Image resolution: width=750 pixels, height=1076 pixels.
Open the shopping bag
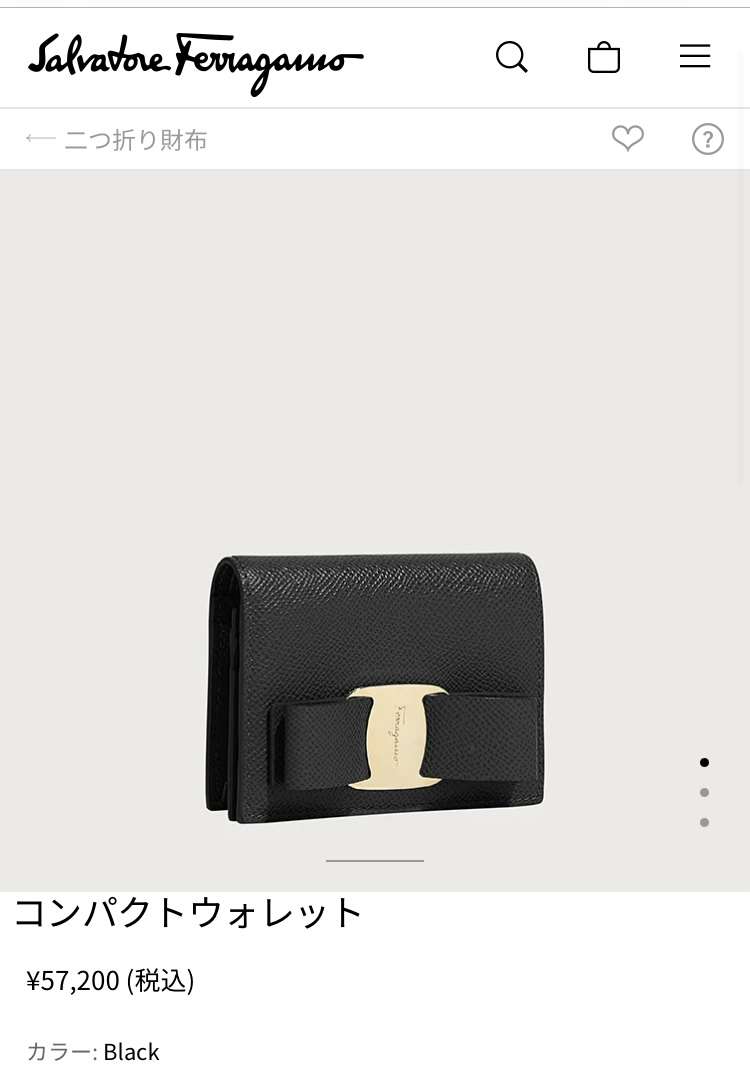click(x=604, y=57)
